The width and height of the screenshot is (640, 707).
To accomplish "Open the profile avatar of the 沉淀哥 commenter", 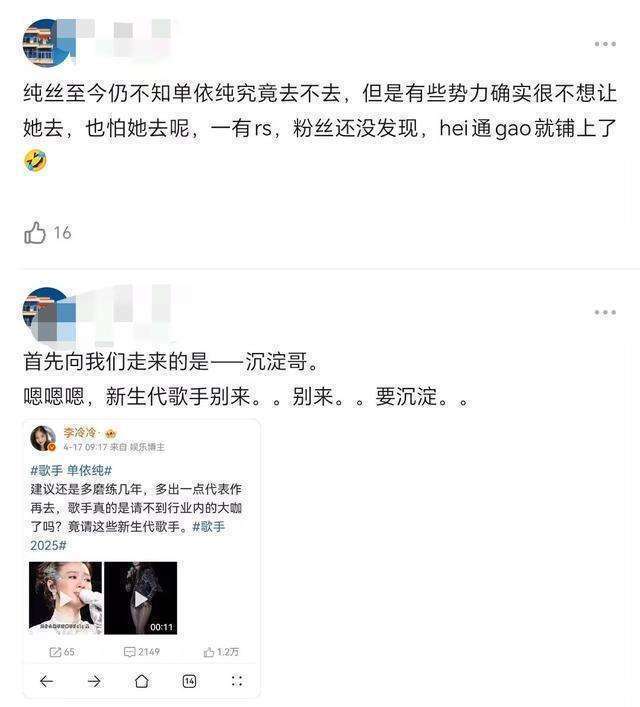I will tap(47, 311).
